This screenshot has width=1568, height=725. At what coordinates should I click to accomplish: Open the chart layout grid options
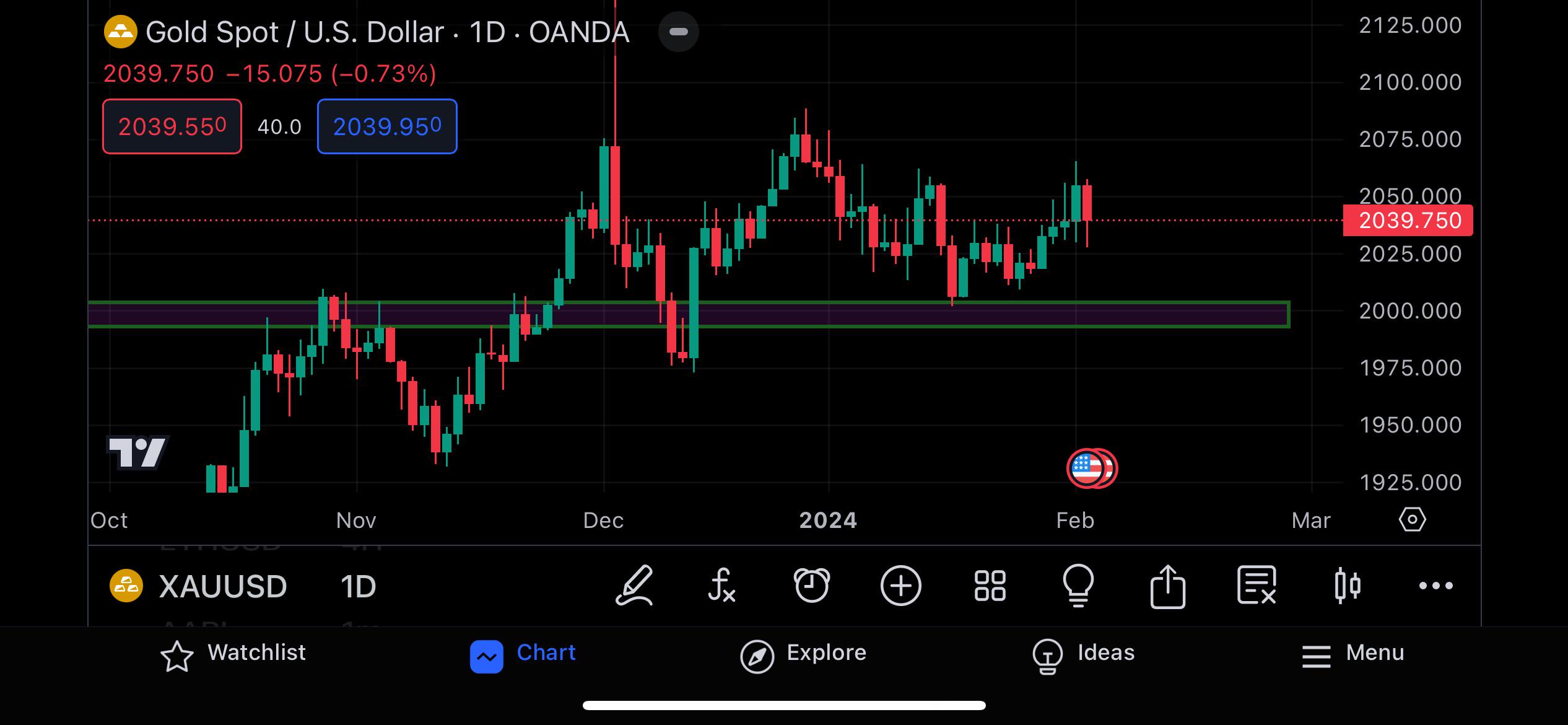point(990,586)
